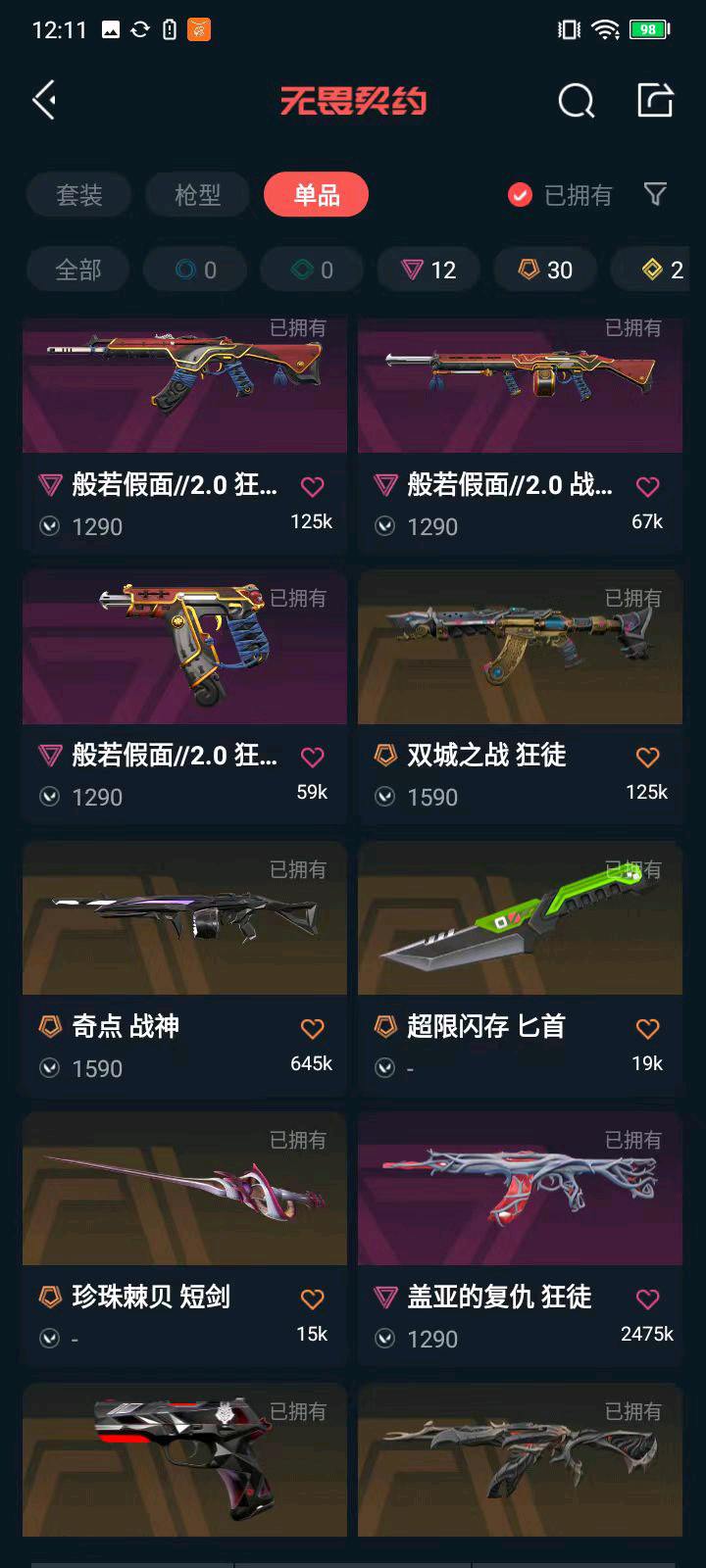Filter by pink tier chip showing 12
Viewport: 706px width, 1568px height.
coord(429,269)
